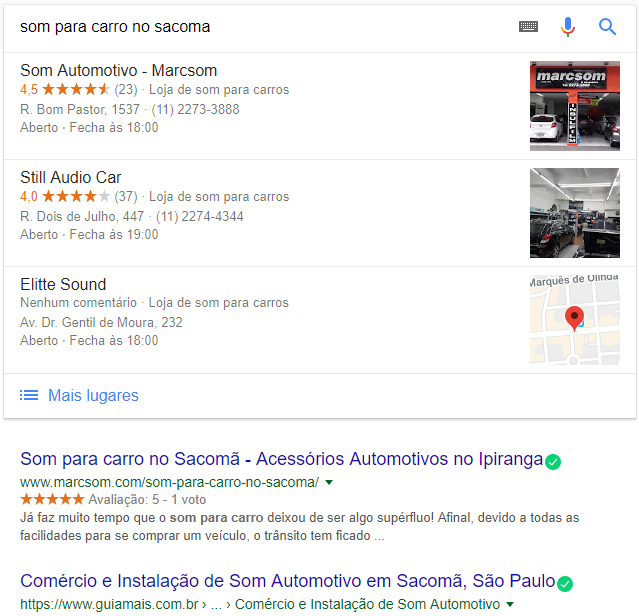Image resolution: width=639 pixels, height=616 pixels.
Task: Tap the search field with 'som para carro no sacoma'
Action: click(250, 27)
